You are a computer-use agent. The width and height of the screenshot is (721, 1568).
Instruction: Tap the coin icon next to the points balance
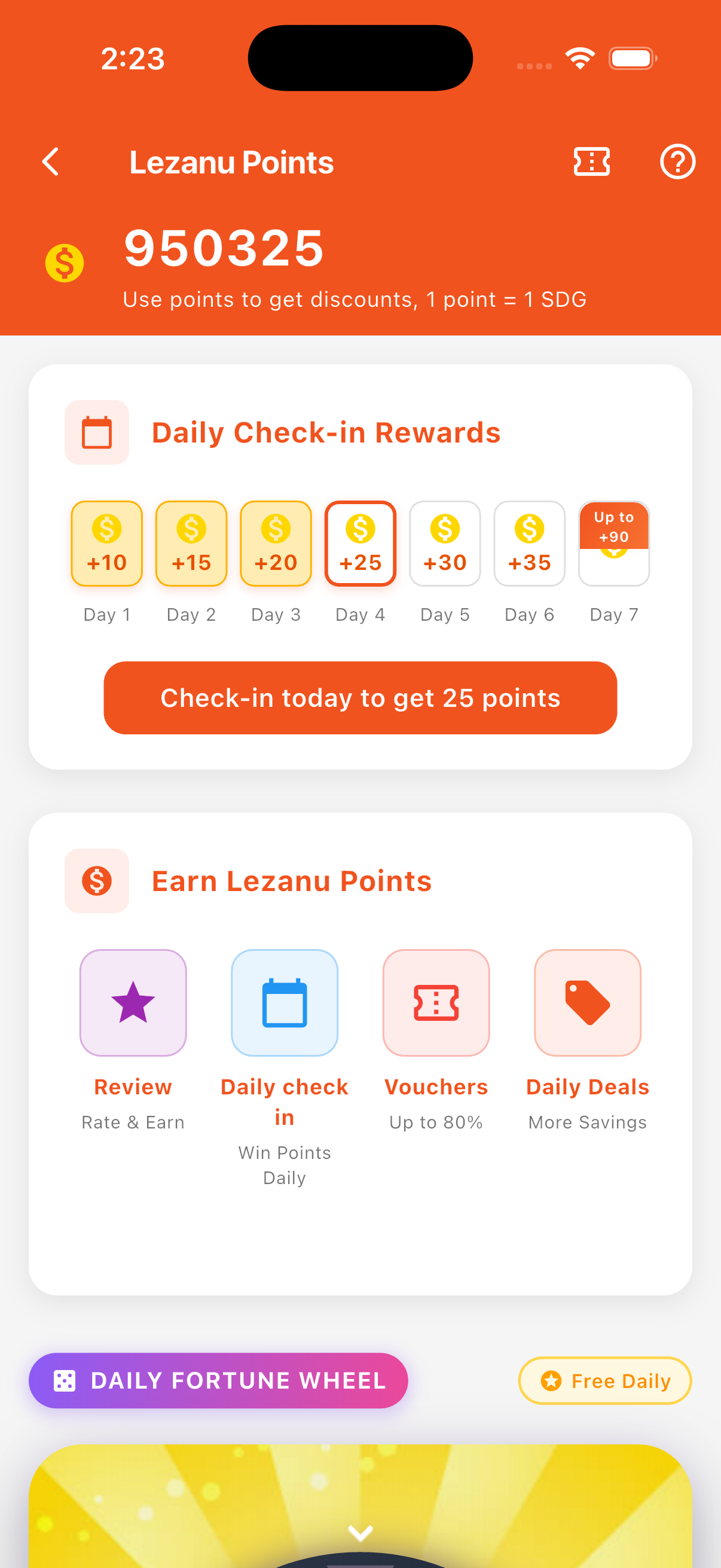pos(65,262)
